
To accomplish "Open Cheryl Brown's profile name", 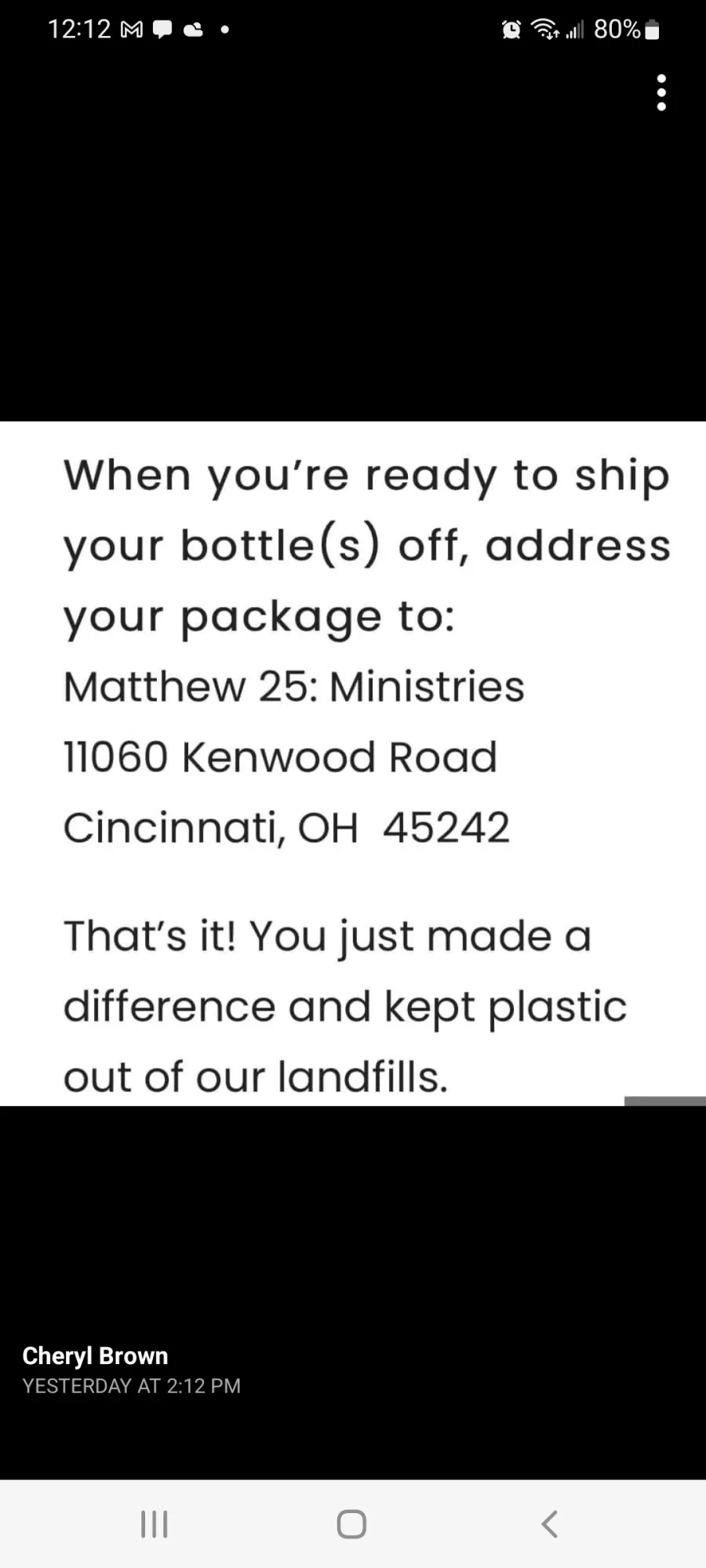I will pos(95,1356).
